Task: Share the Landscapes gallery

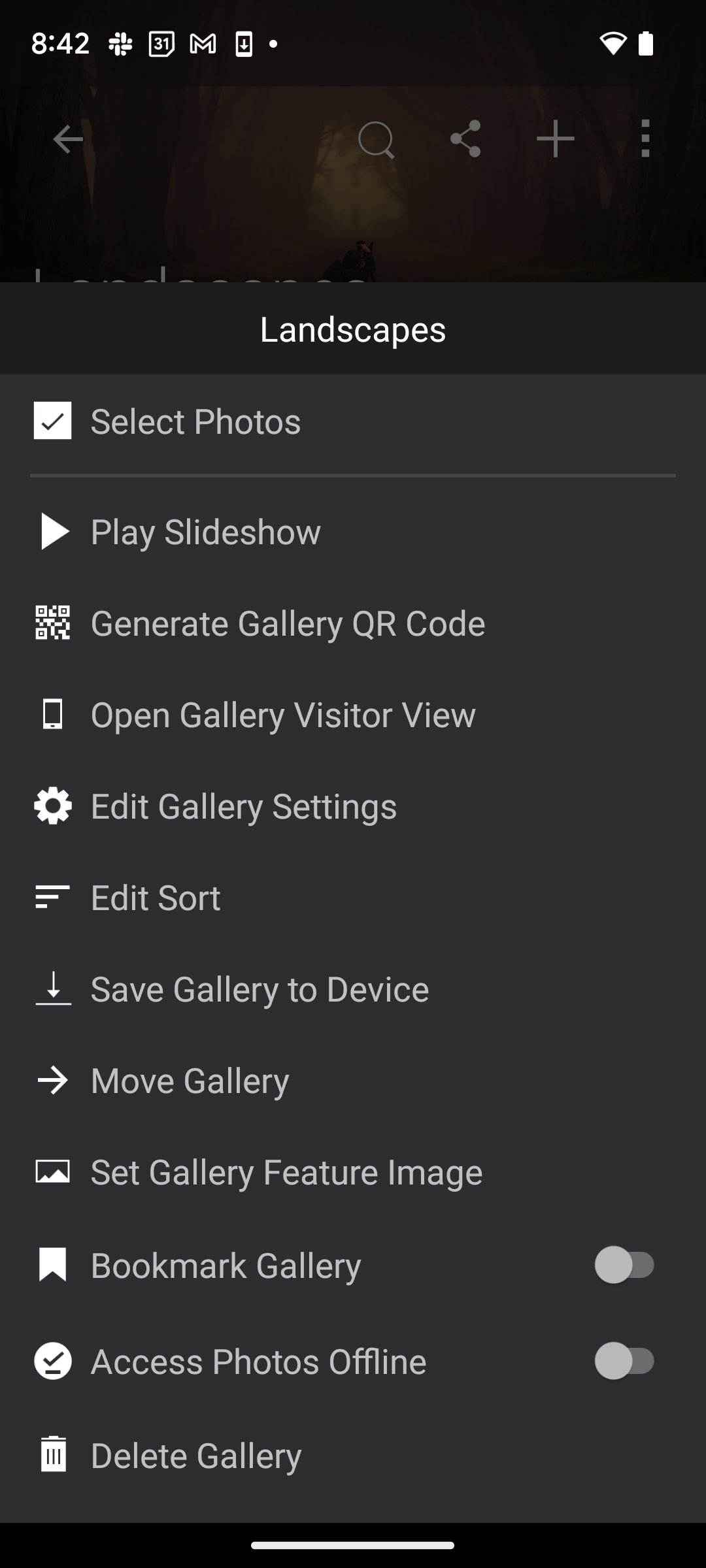Action: pos(466,139)
